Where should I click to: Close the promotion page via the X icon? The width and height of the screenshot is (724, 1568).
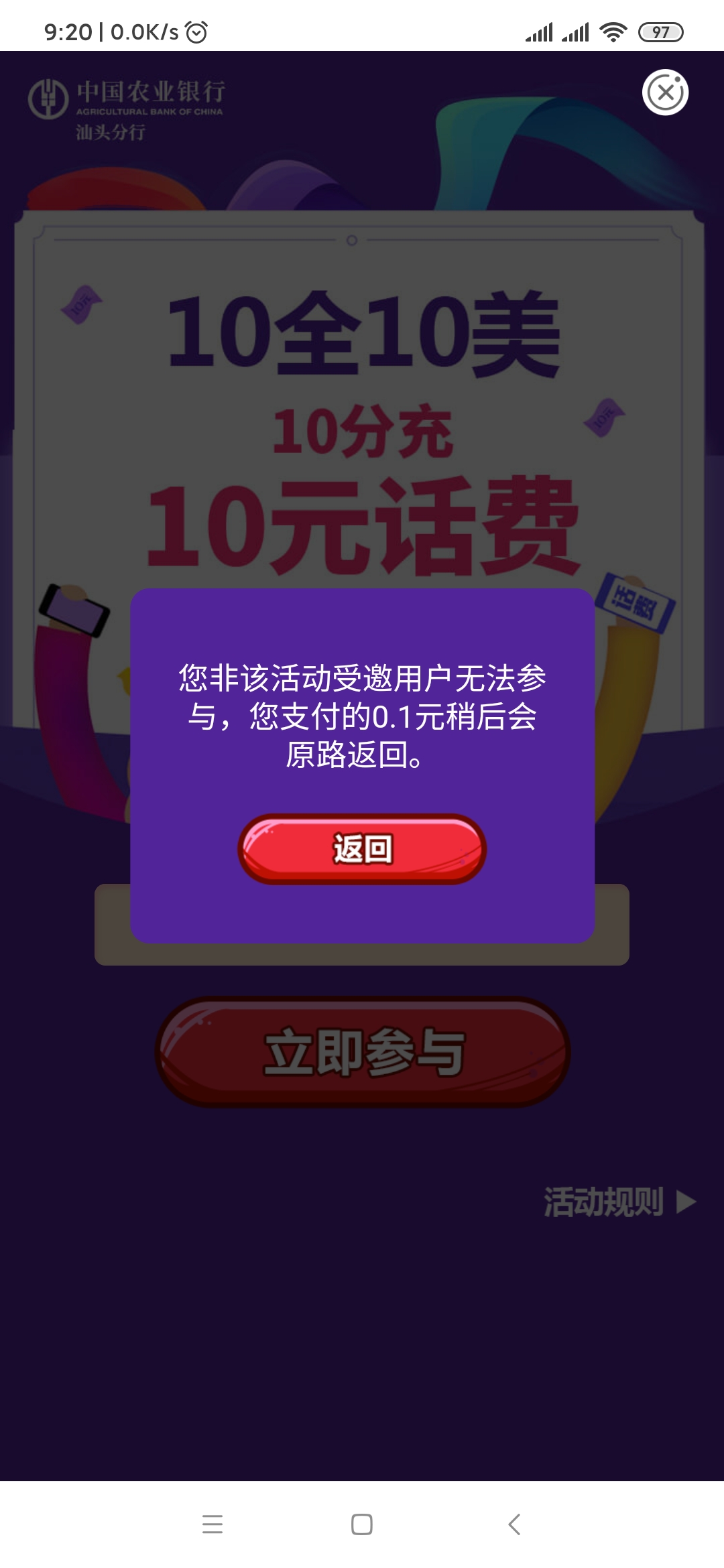(666, 94)
